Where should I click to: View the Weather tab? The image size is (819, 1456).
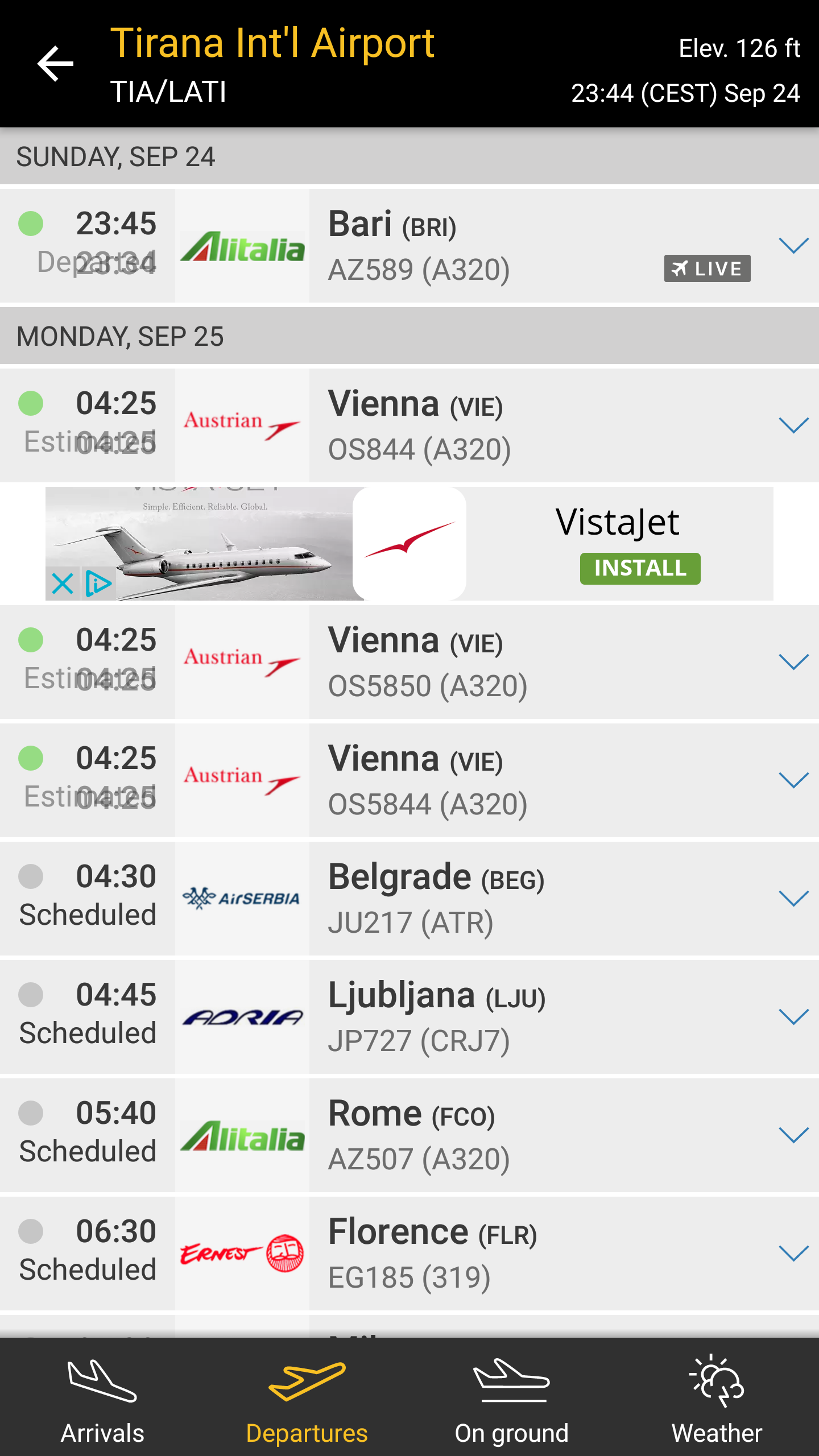click(717, 1399)
